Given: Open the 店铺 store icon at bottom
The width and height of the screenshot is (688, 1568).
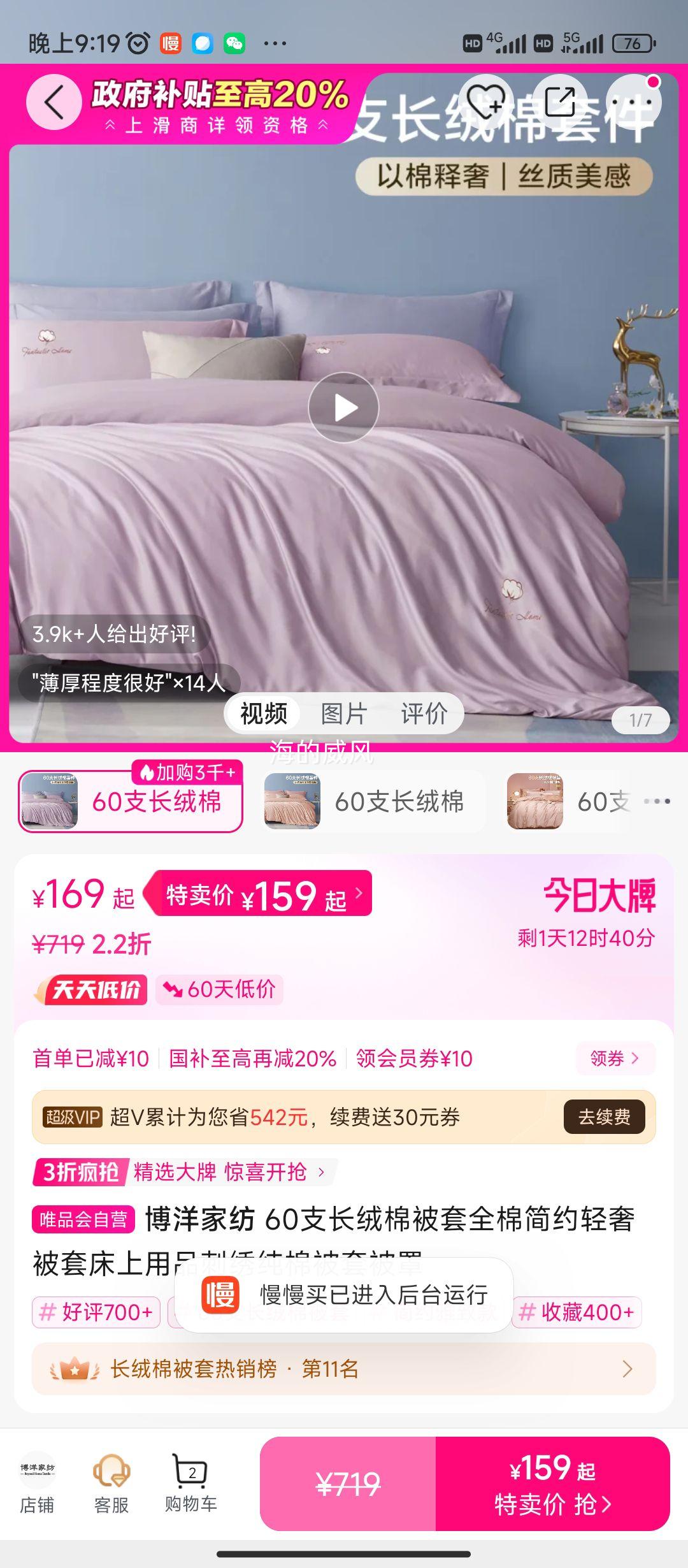Looking at the screenshot, I should click(38, 1479).
